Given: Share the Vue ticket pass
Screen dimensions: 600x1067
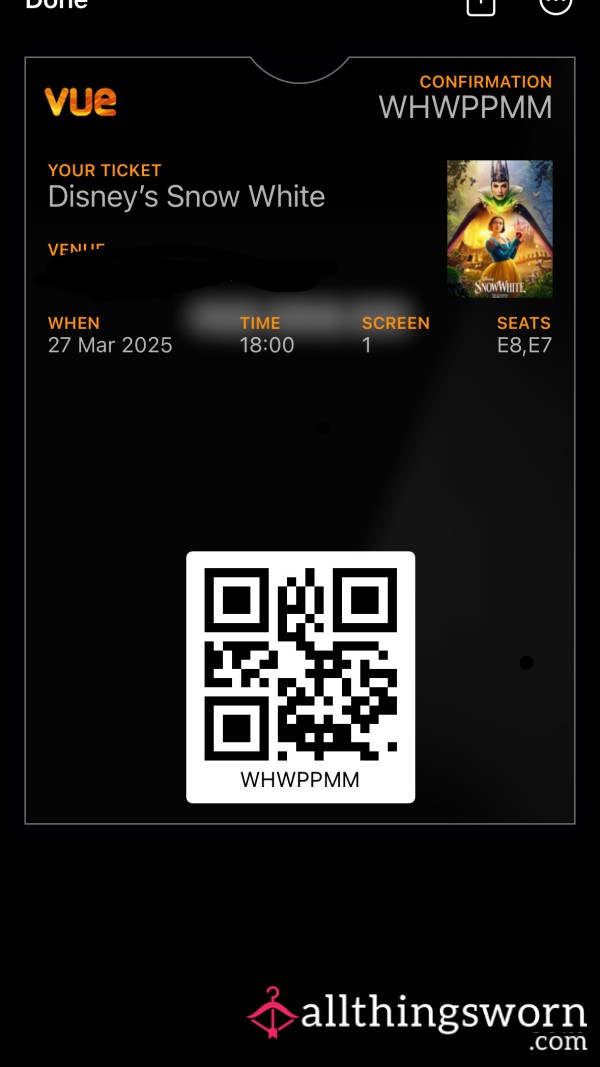Looking at the screenshot, I should 480,5.
